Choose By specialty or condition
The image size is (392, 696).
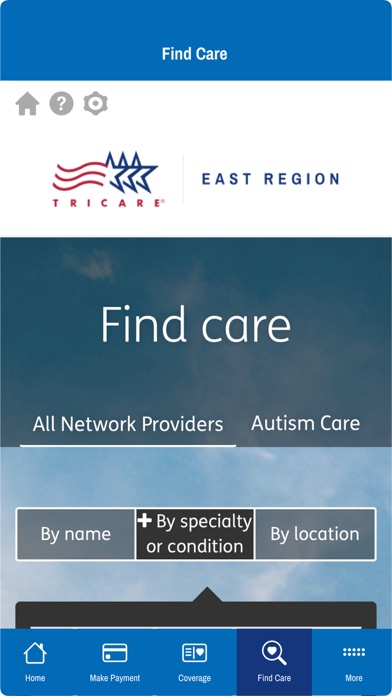[x=195, y=534]
